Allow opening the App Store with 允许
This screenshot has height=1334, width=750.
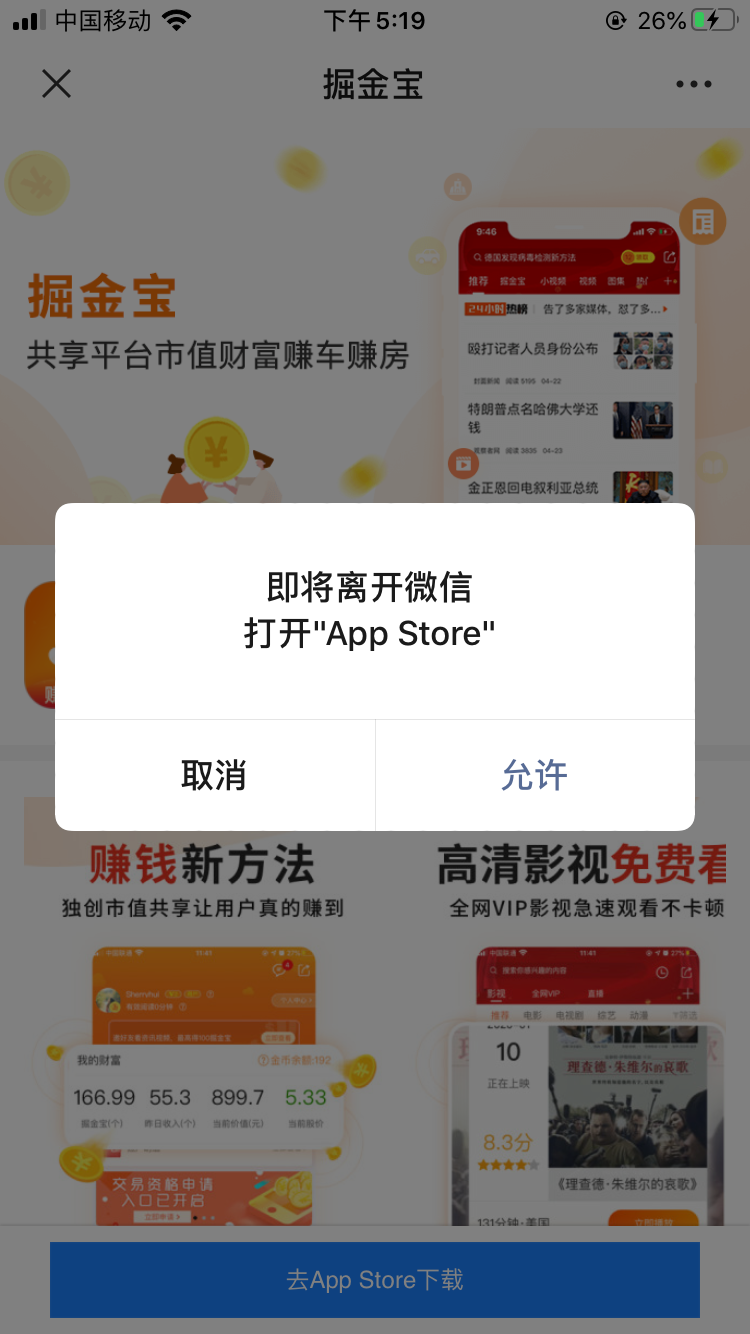click(535, 775)
